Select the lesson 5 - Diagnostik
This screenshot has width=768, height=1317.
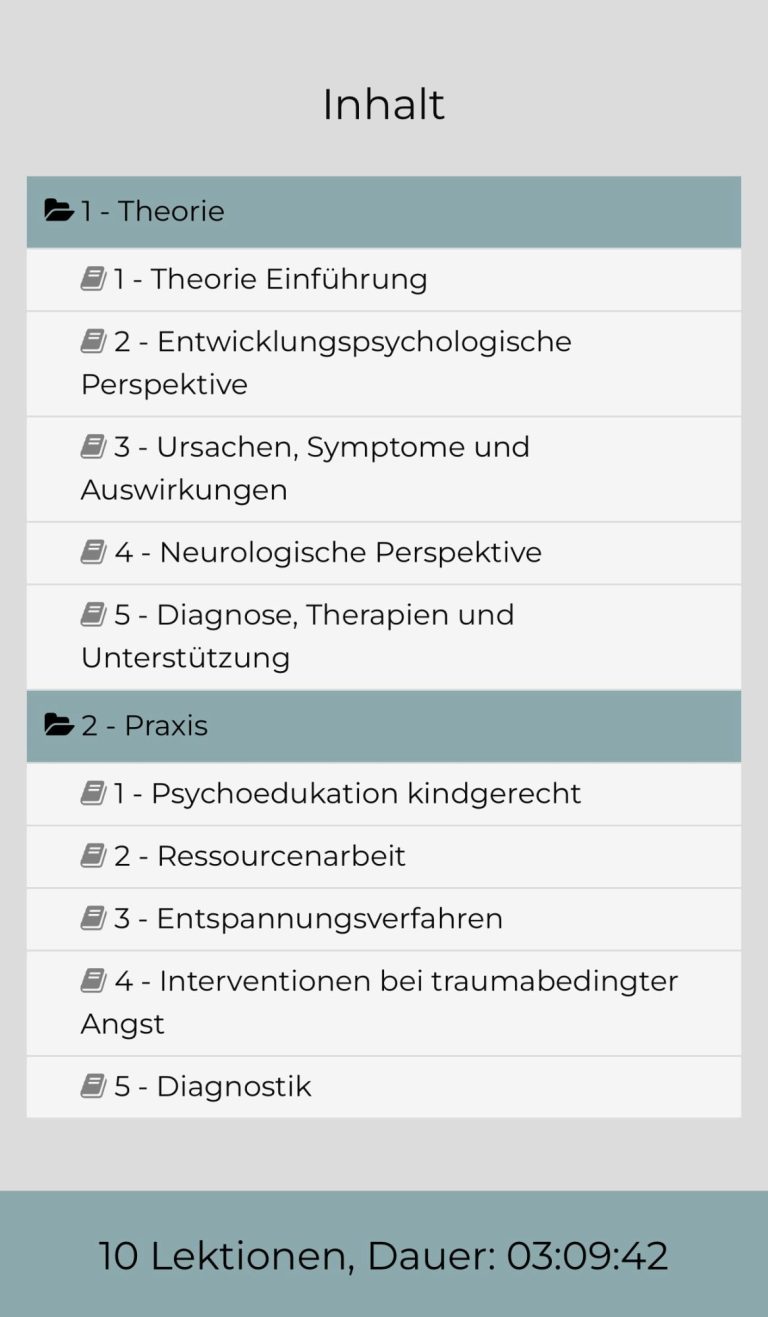384,1086
